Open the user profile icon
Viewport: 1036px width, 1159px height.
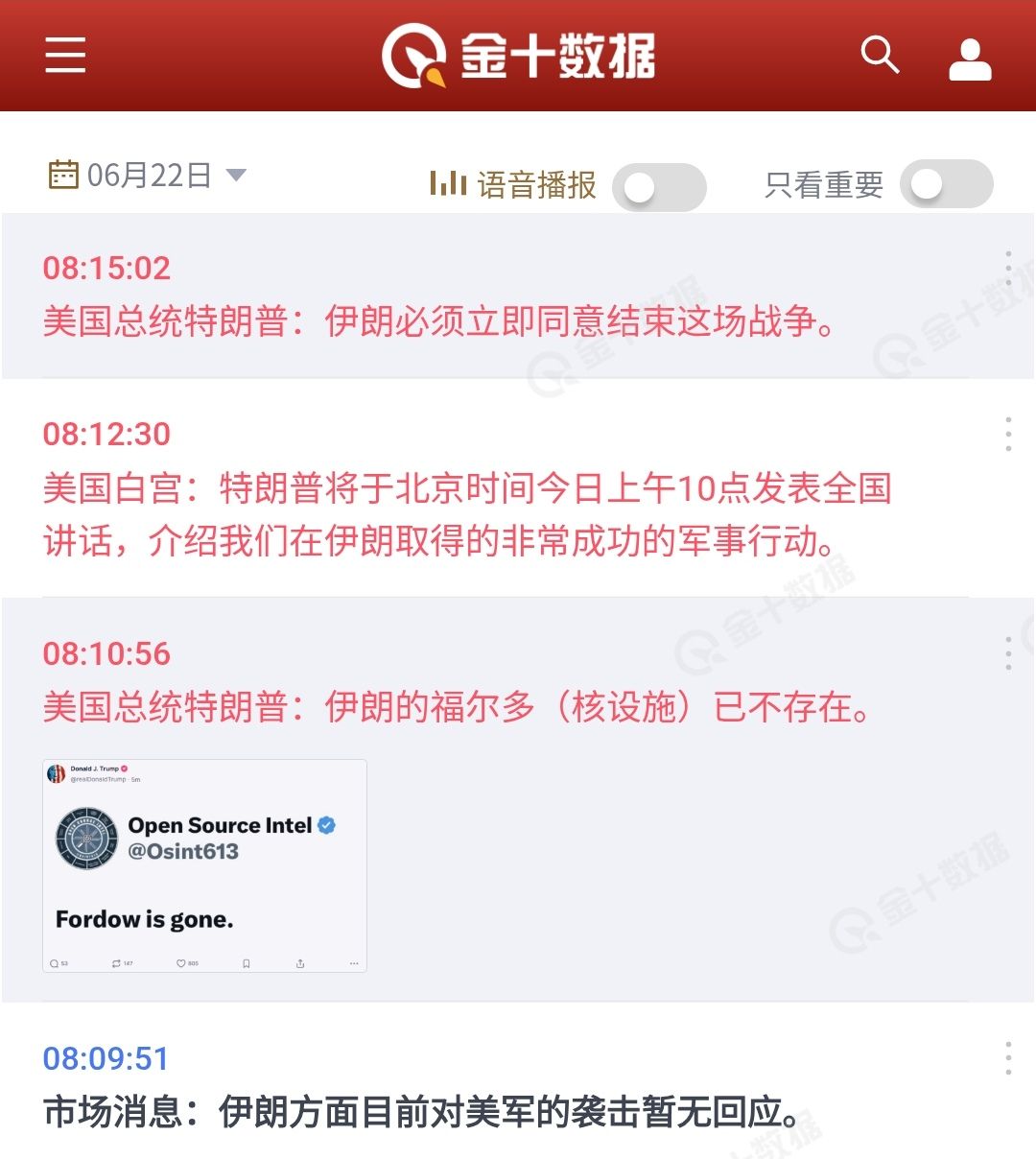coord(970,59)
